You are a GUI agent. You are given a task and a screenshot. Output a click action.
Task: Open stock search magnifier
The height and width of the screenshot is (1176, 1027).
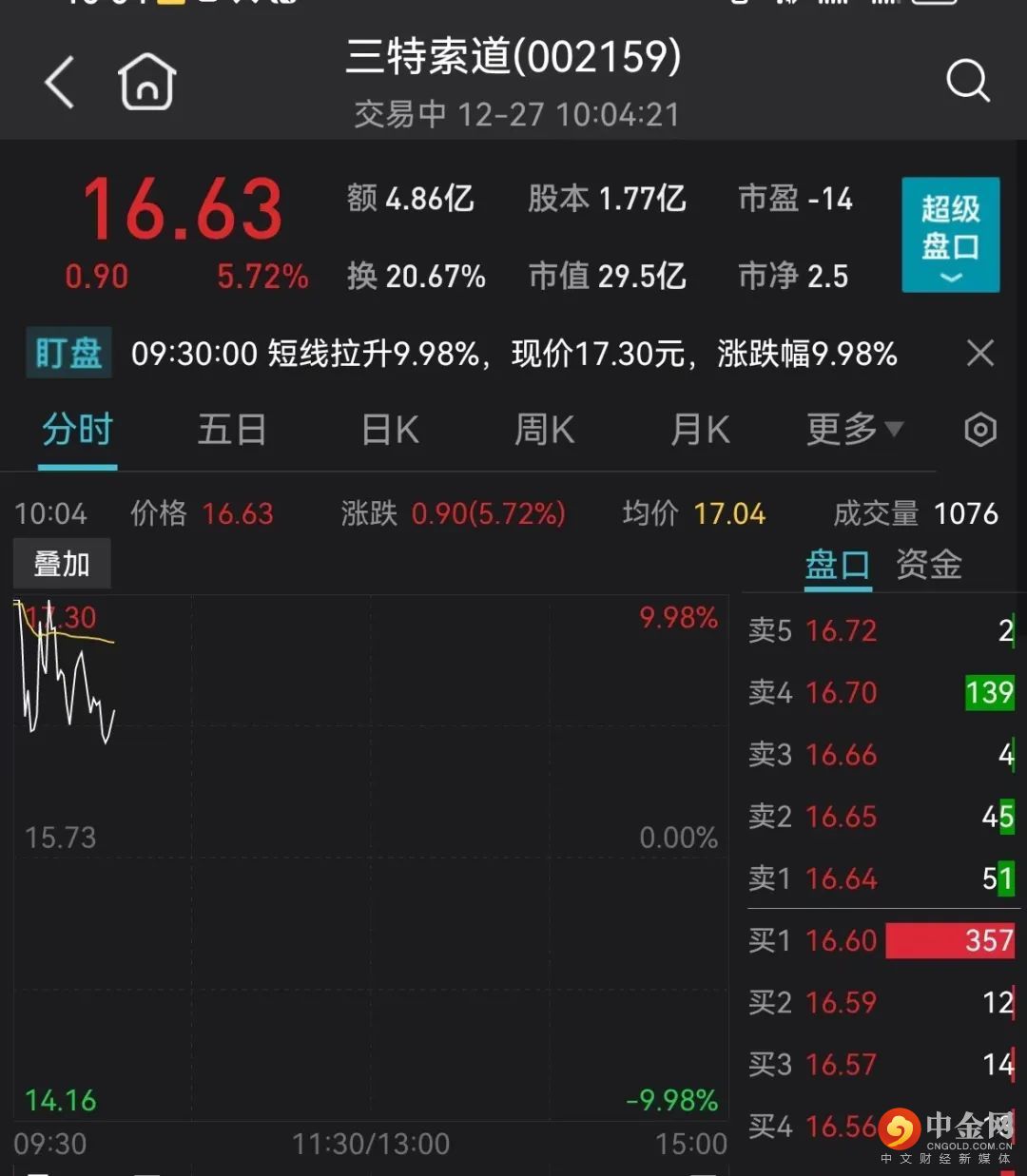[967, 81]
